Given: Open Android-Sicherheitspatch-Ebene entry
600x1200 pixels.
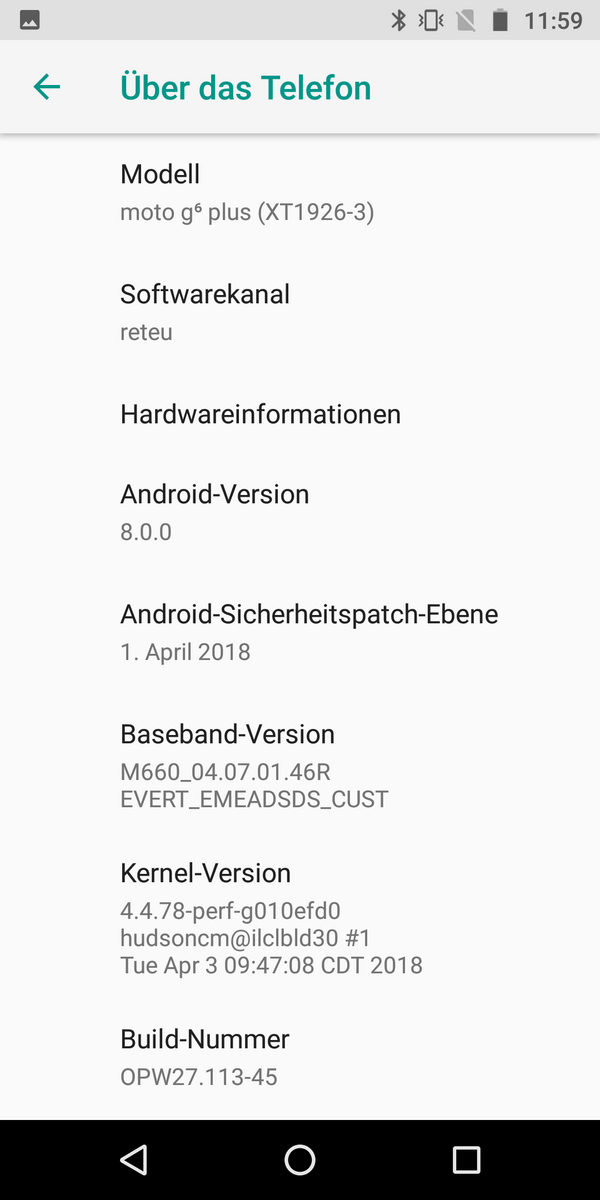Looking at the screenshot, I should pyautogui.click(x=300, y=633).
